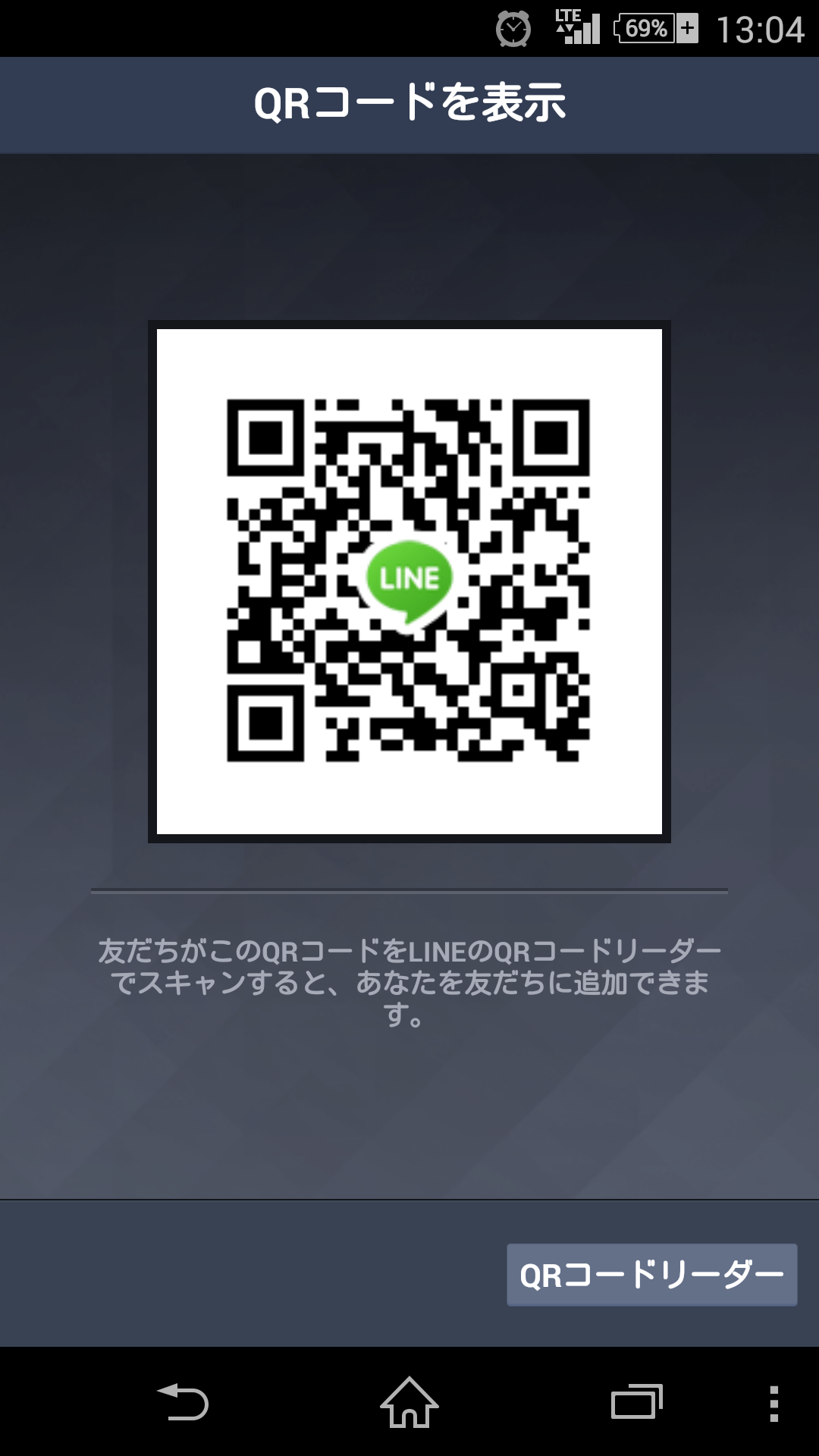Show recent apps
The height and width of the screenshot is (1456, 819).
637,1402
